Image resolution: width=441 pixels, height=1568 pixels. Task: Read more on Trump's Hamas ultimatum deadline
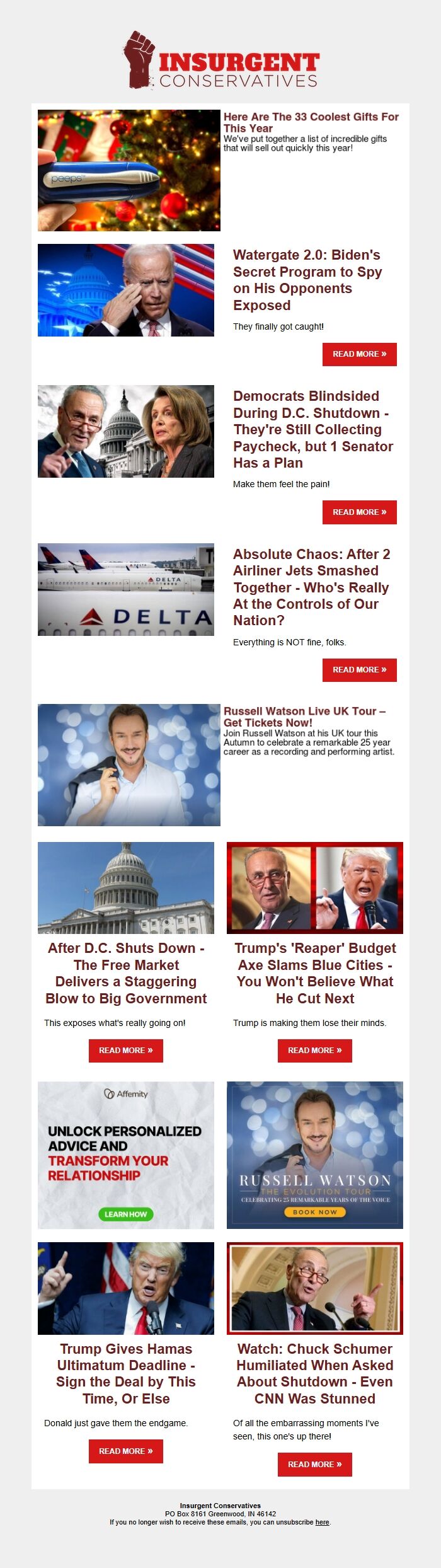click(x=126, y=1451)
